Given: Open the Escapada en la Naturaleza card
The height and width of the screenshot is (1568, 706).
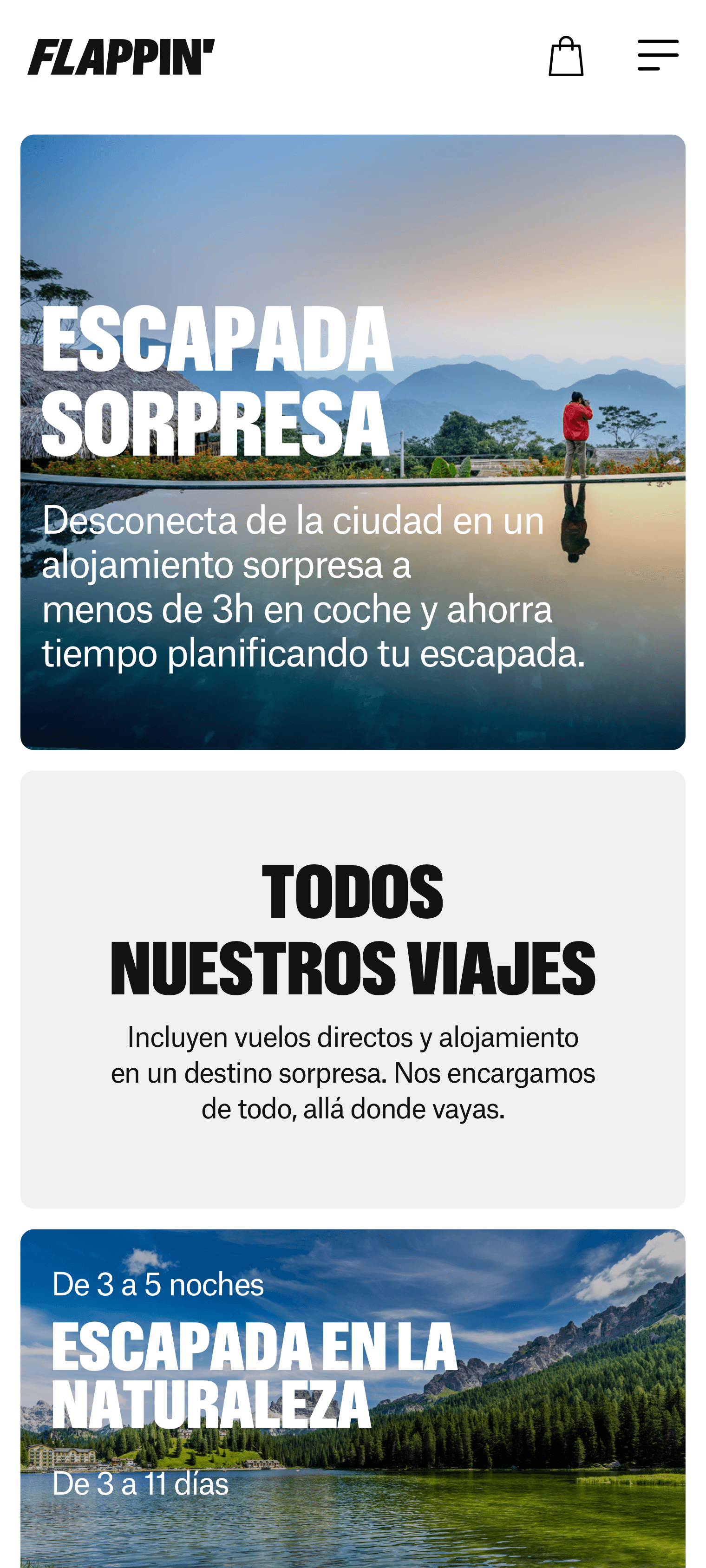Looking at the screenshot, I should (x=353, y=1400).
